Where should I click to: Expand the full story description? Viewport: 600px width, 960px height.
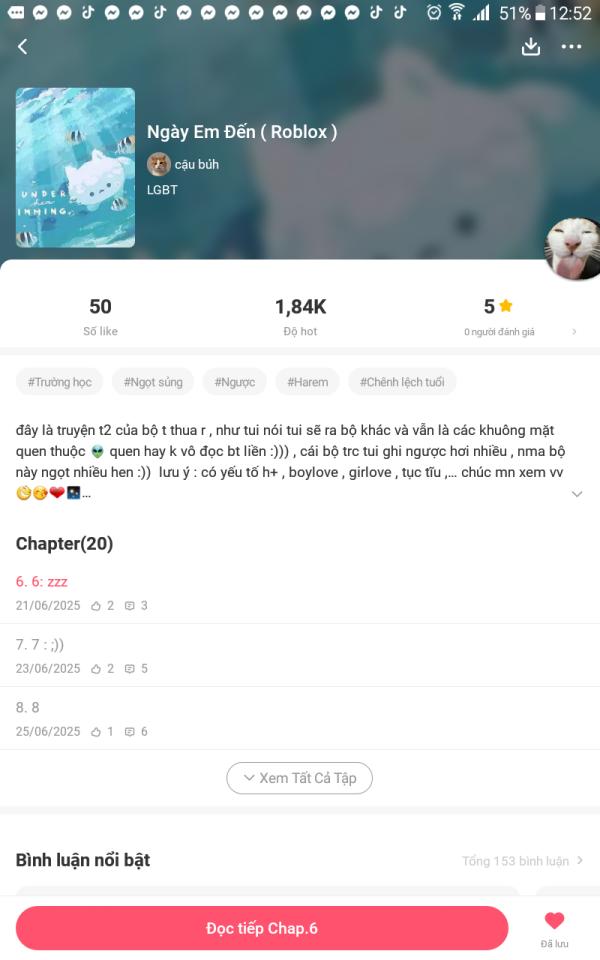click(x=577, y=494)
